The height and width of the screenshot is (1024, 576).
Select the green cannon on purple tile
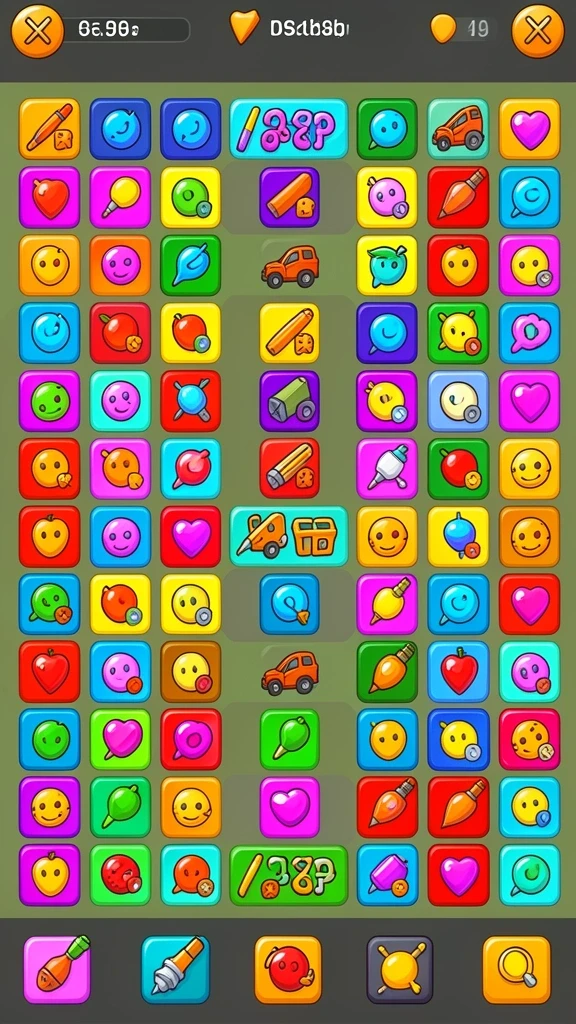point(289,401)
